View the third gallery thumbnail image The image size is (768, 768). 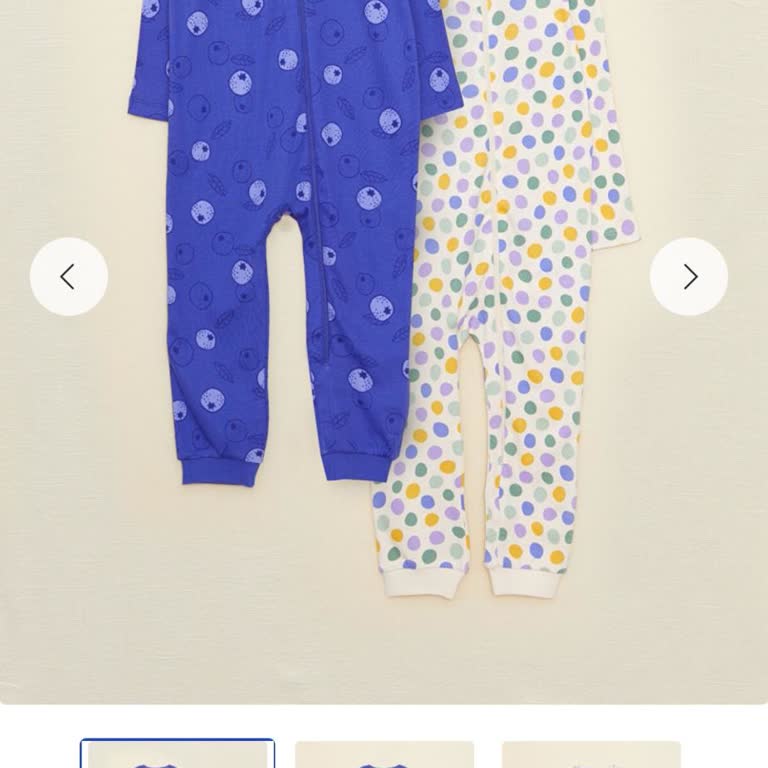point(591,755)
